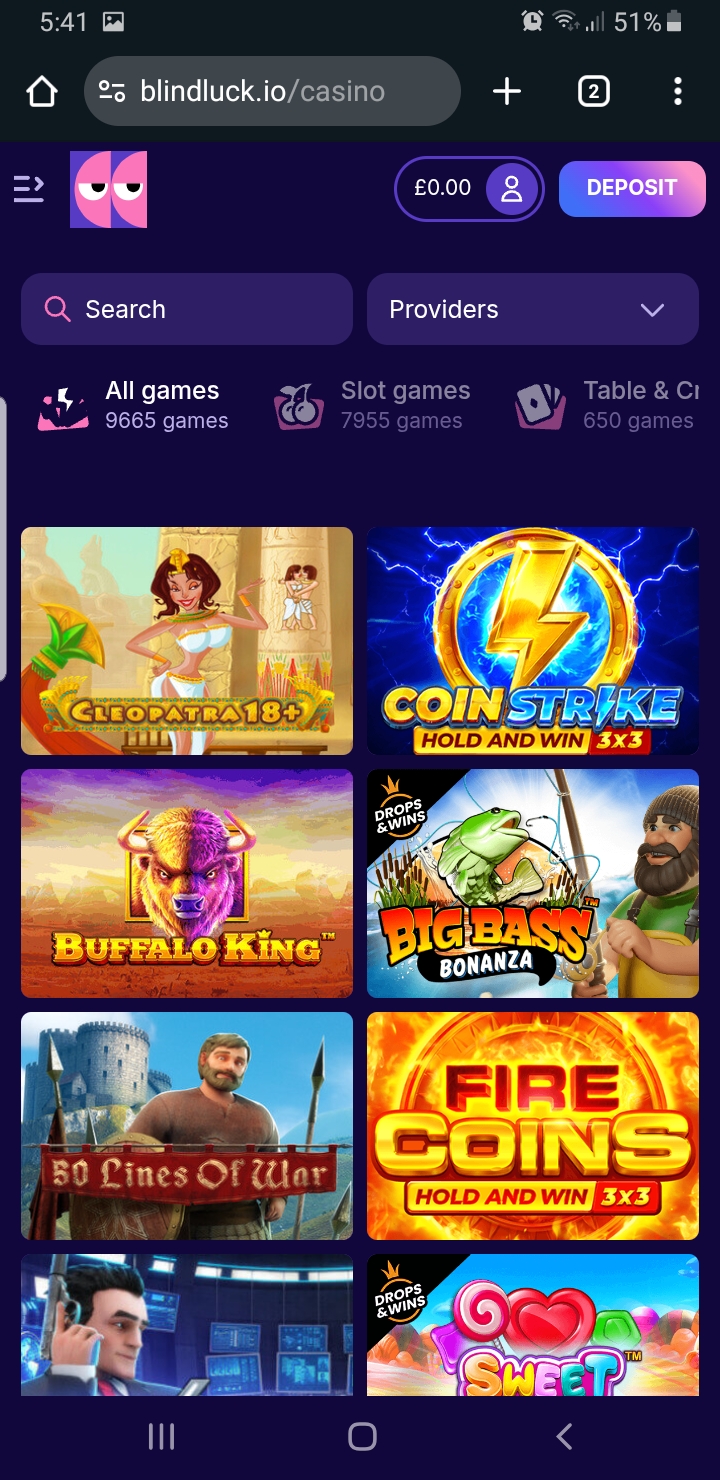Viewport: 720px width, 1480px height.
Task: Open the browser tab switcher
Action: 593,93
